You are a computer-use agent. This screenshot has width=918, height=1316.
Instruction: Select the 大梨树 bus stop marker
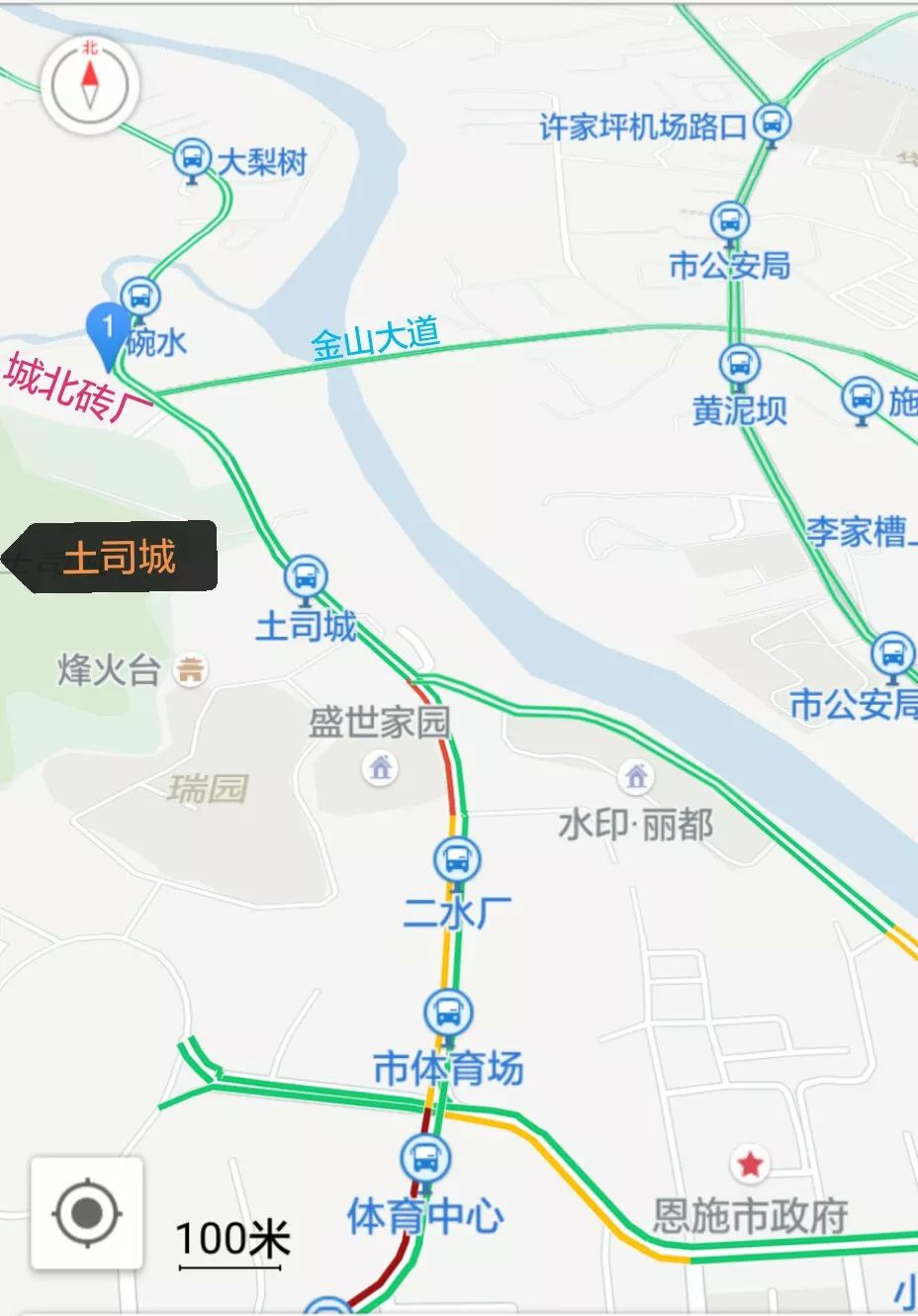tap(193, 158)
